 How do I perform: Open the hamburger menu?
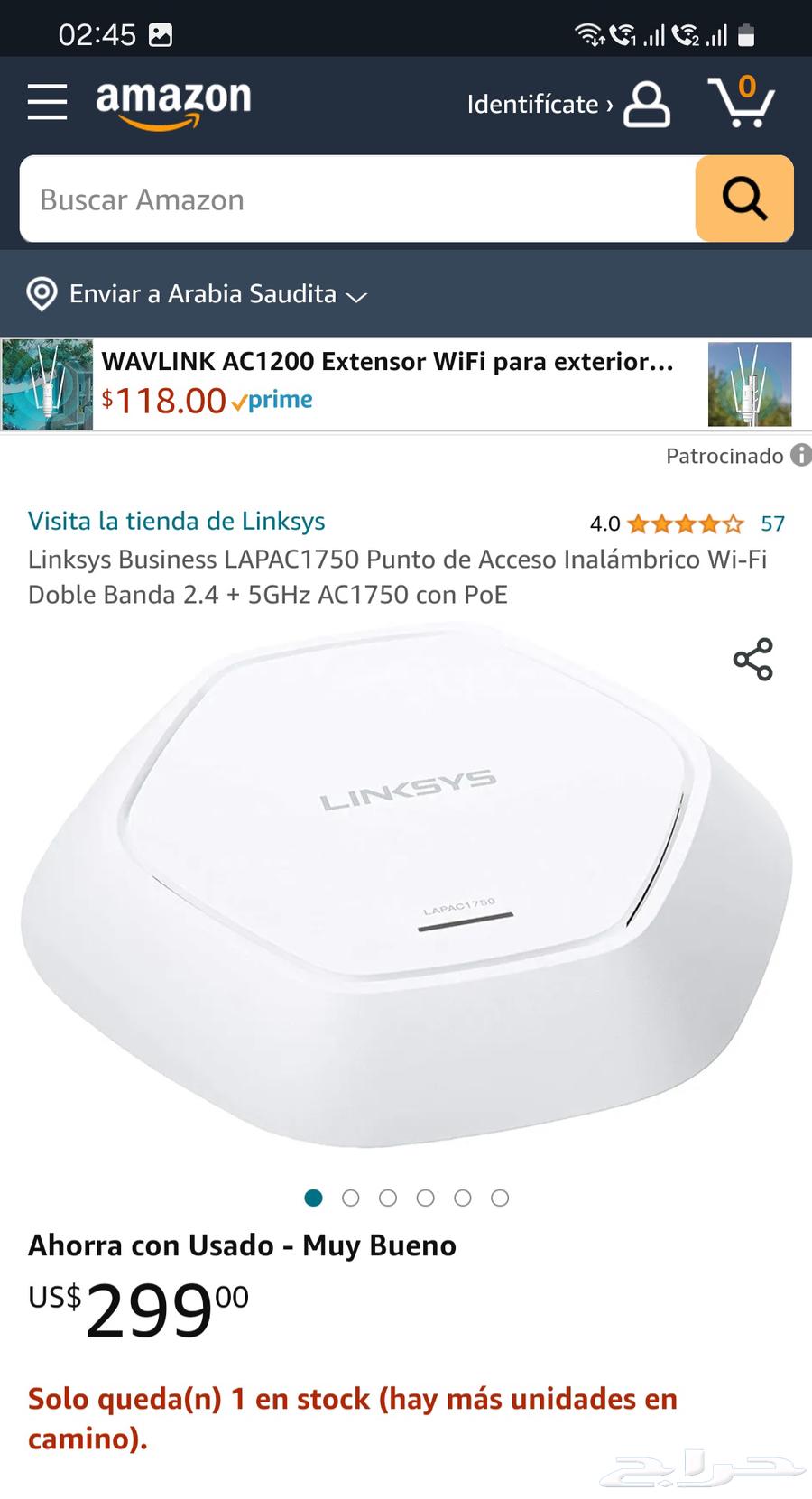[47, 102]
